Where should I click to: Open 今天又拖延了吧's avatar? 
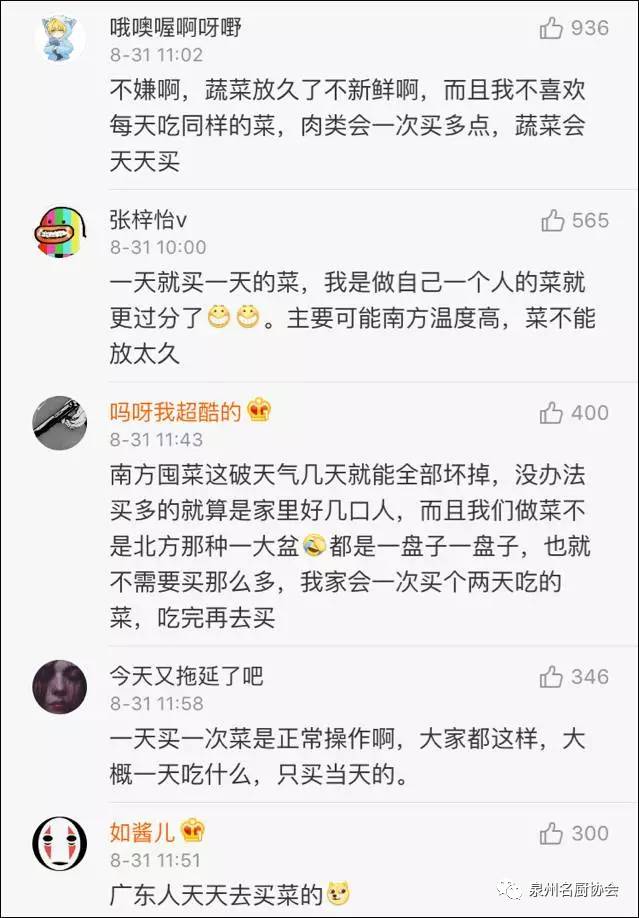coord(59,688)
